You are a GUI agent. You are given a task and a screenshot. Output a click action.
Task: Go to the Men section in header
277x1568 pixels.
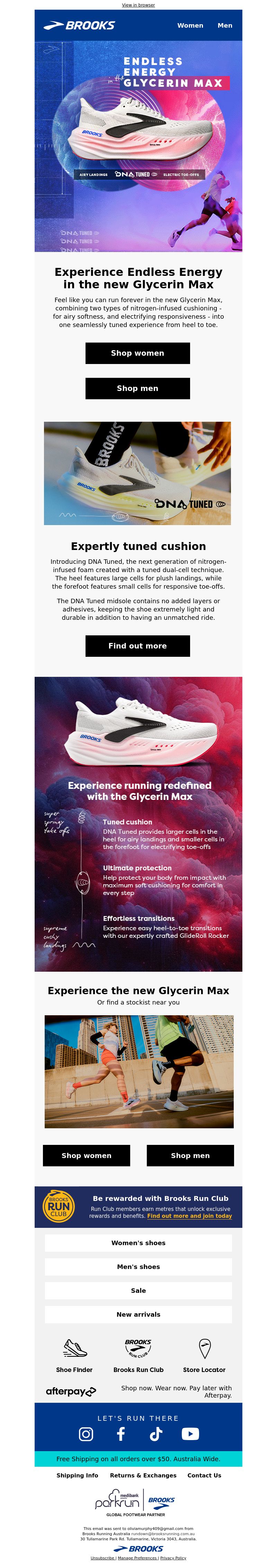224,26
